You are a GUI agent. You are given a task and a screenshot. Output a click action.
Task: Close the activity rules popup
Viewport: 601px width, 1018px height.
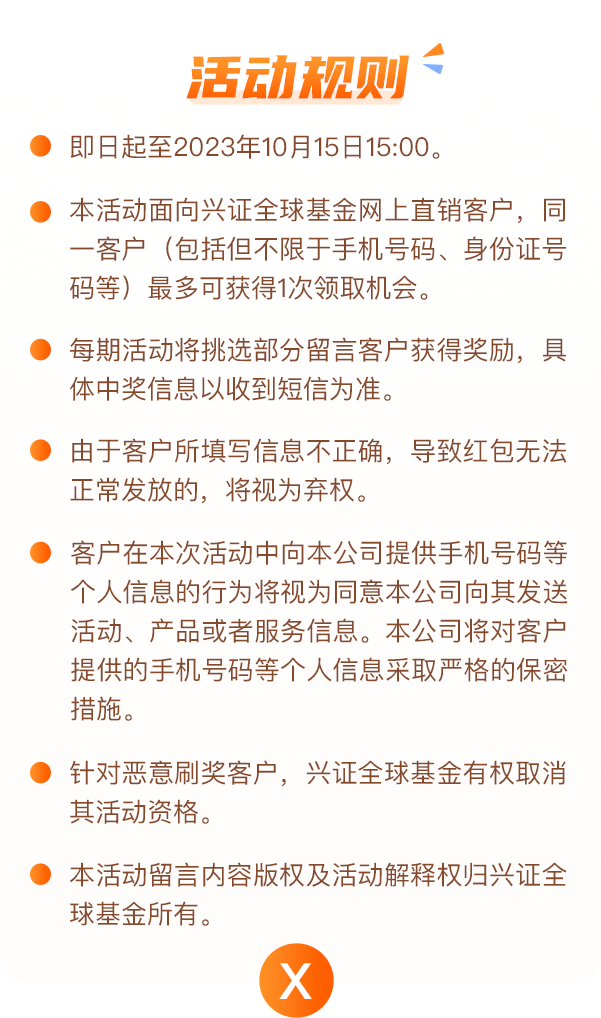pyautogui.click(x=296, y=980)
